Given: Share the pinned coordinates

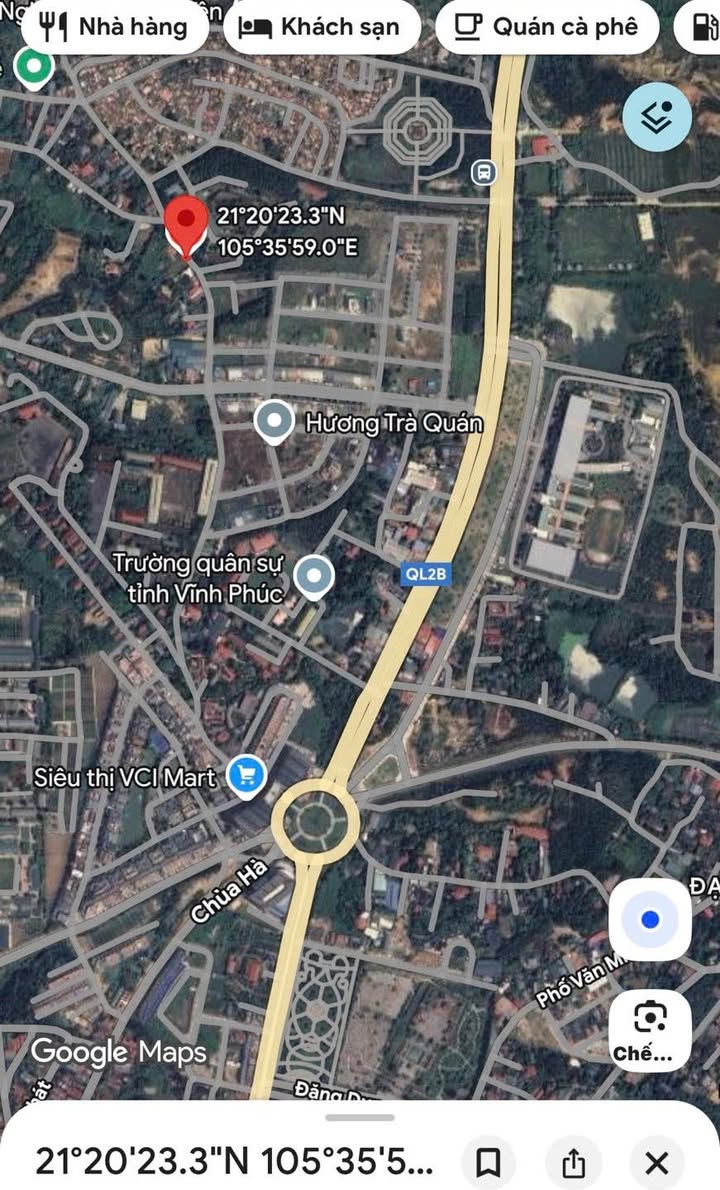Looking at the screenshot, I should [574, 1162].
